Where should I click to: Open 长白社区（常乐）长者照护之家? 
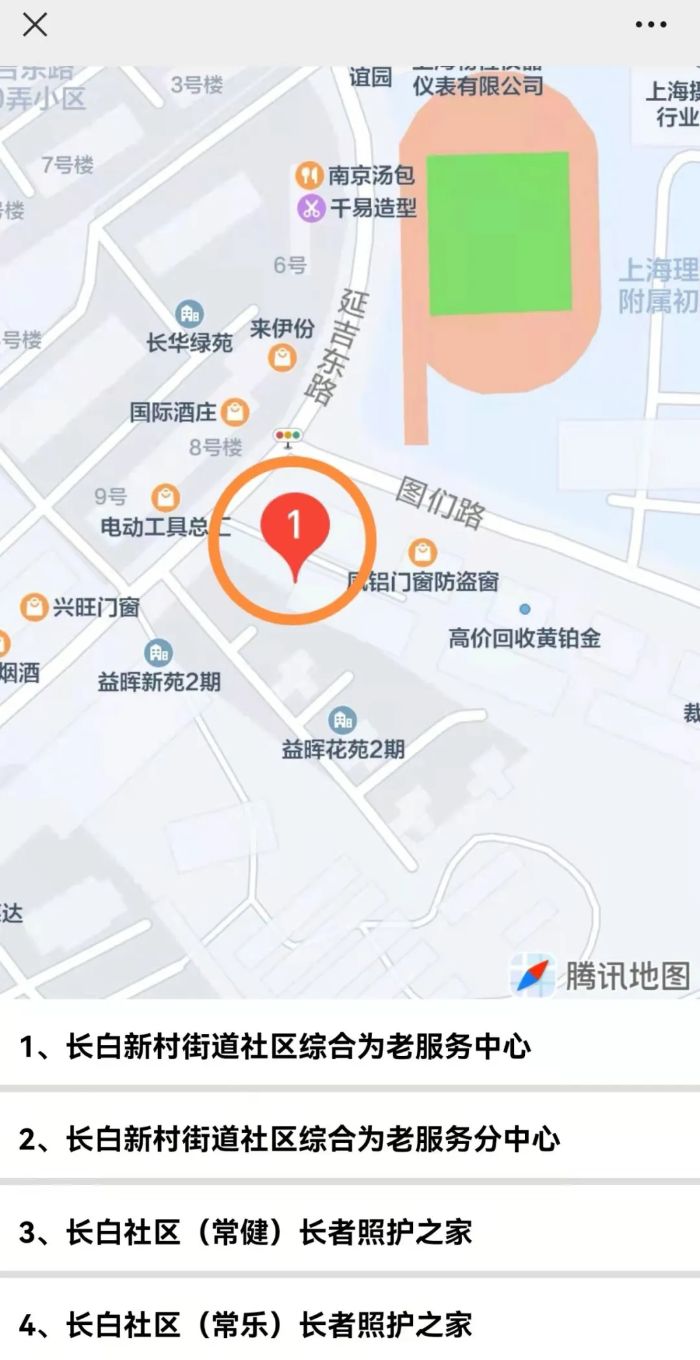coord(246,1325)
